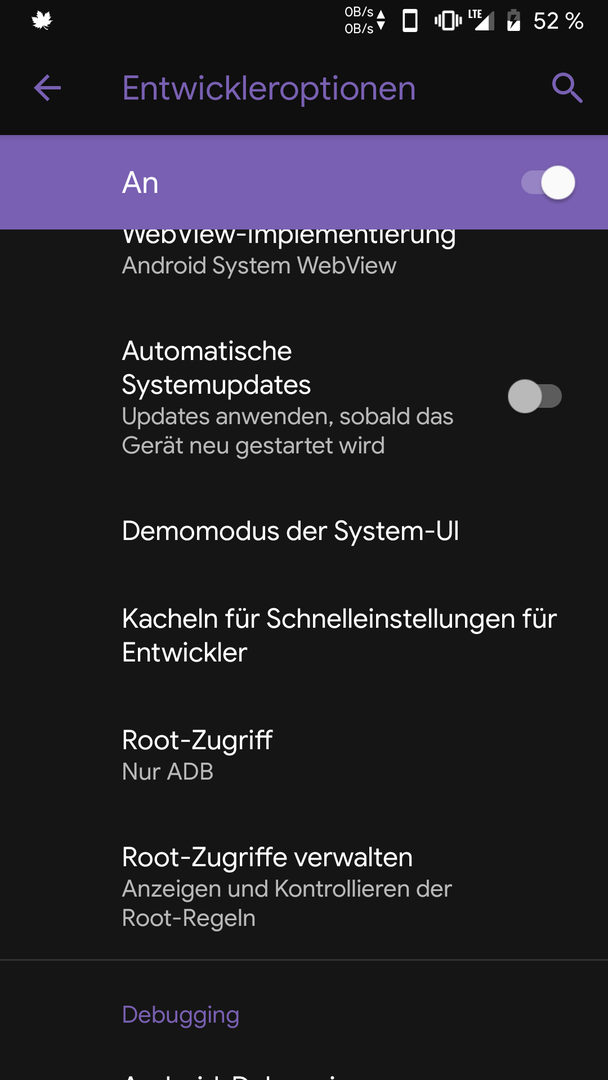Open the search icon
This screenshot has width=608, height=1080.
(x=566, y=88)
